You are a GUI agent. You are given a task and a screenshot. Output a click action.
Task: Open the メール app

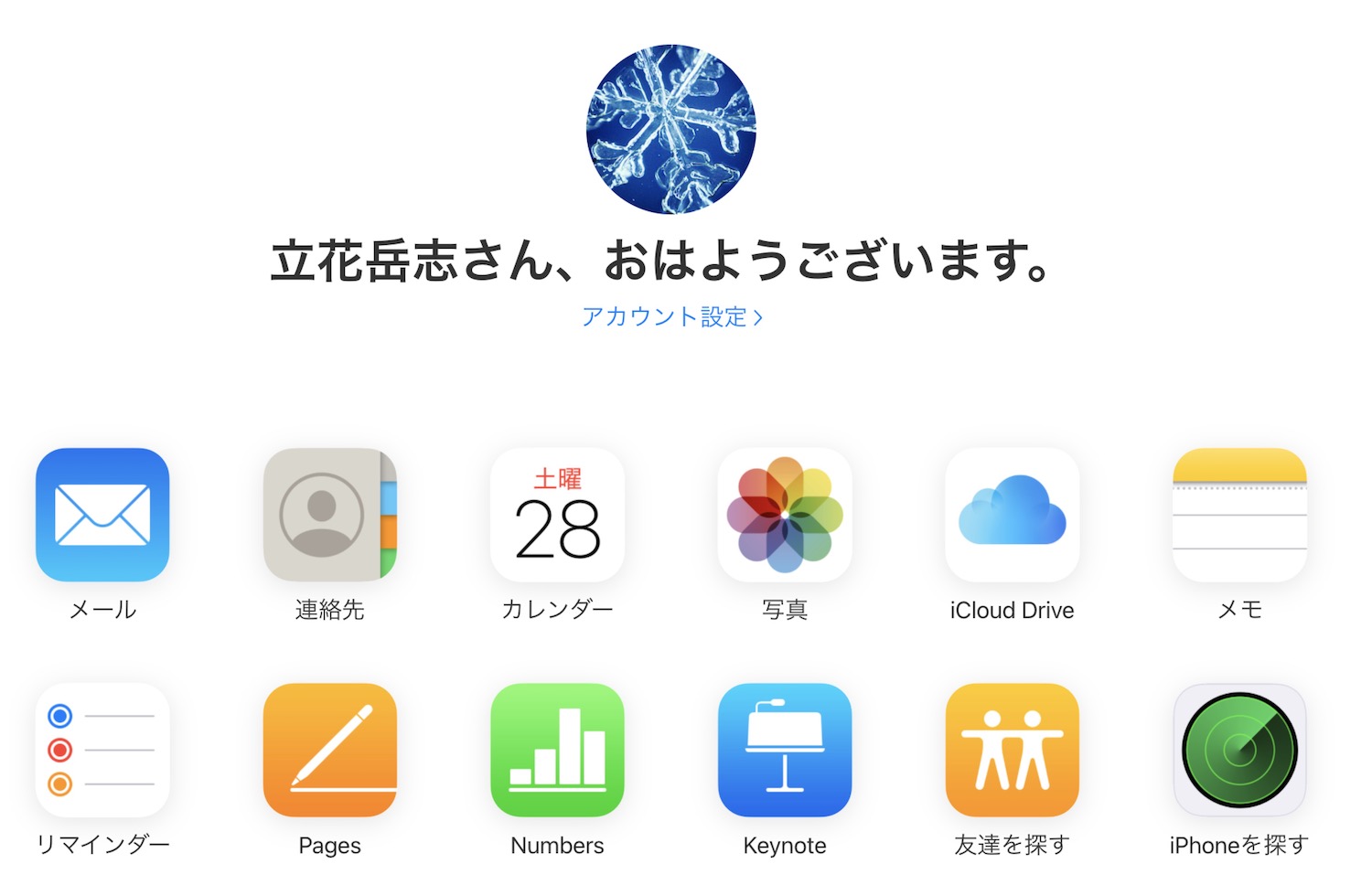[102, 515]
